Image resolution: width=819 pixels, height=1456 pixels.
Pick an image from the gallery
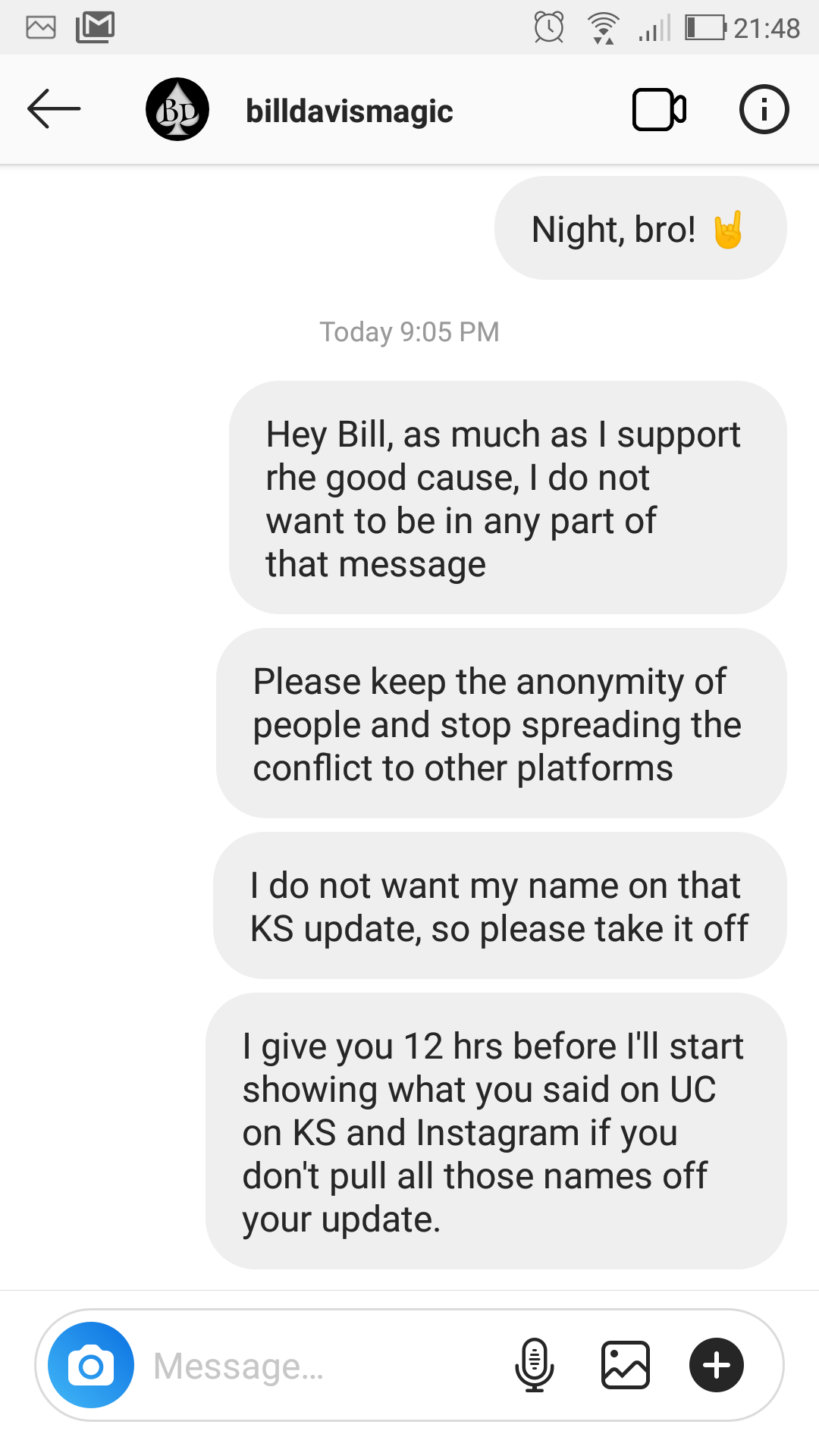point(626,1365)
